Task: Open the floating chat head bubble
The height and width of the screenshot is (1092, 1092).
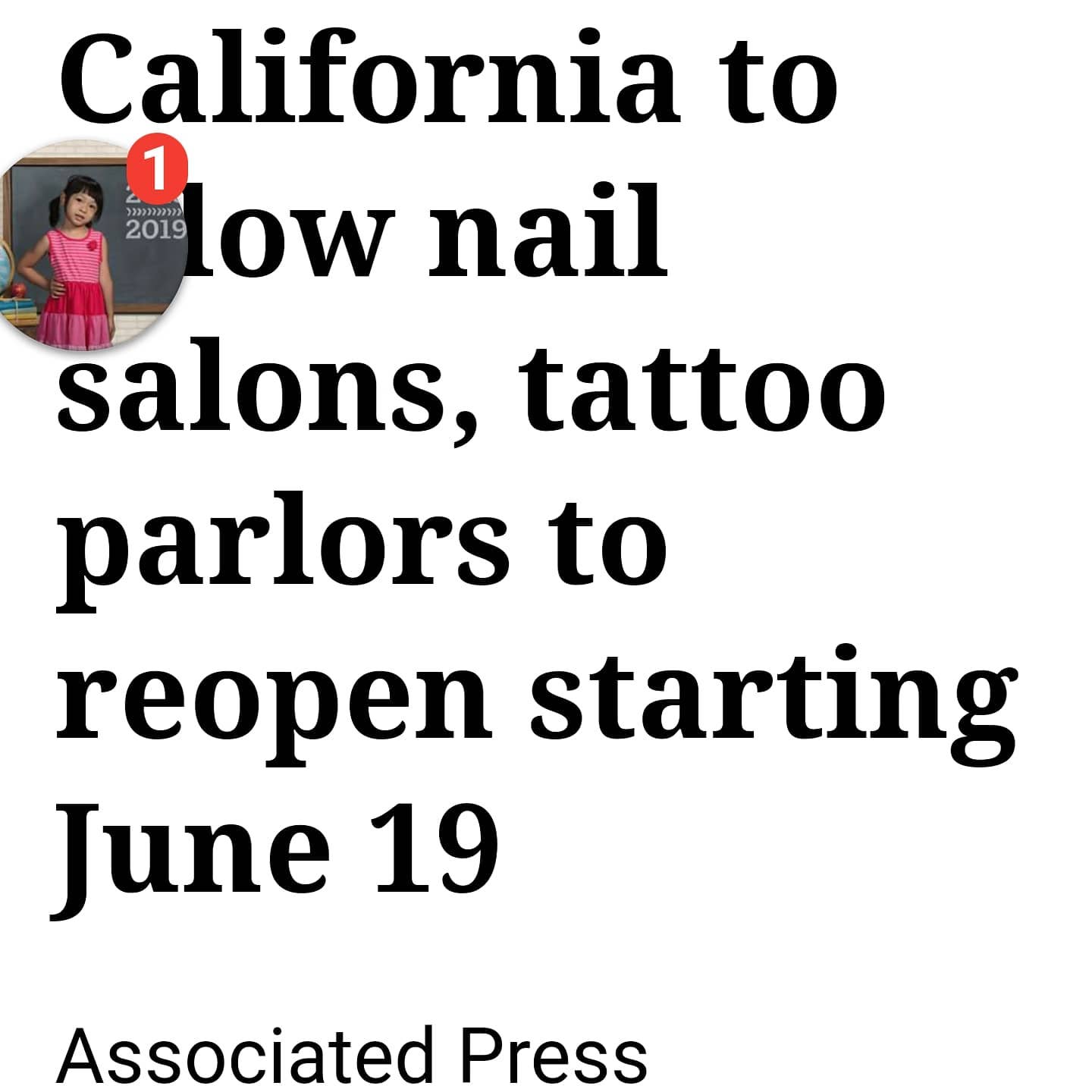Action: (83, 246)
